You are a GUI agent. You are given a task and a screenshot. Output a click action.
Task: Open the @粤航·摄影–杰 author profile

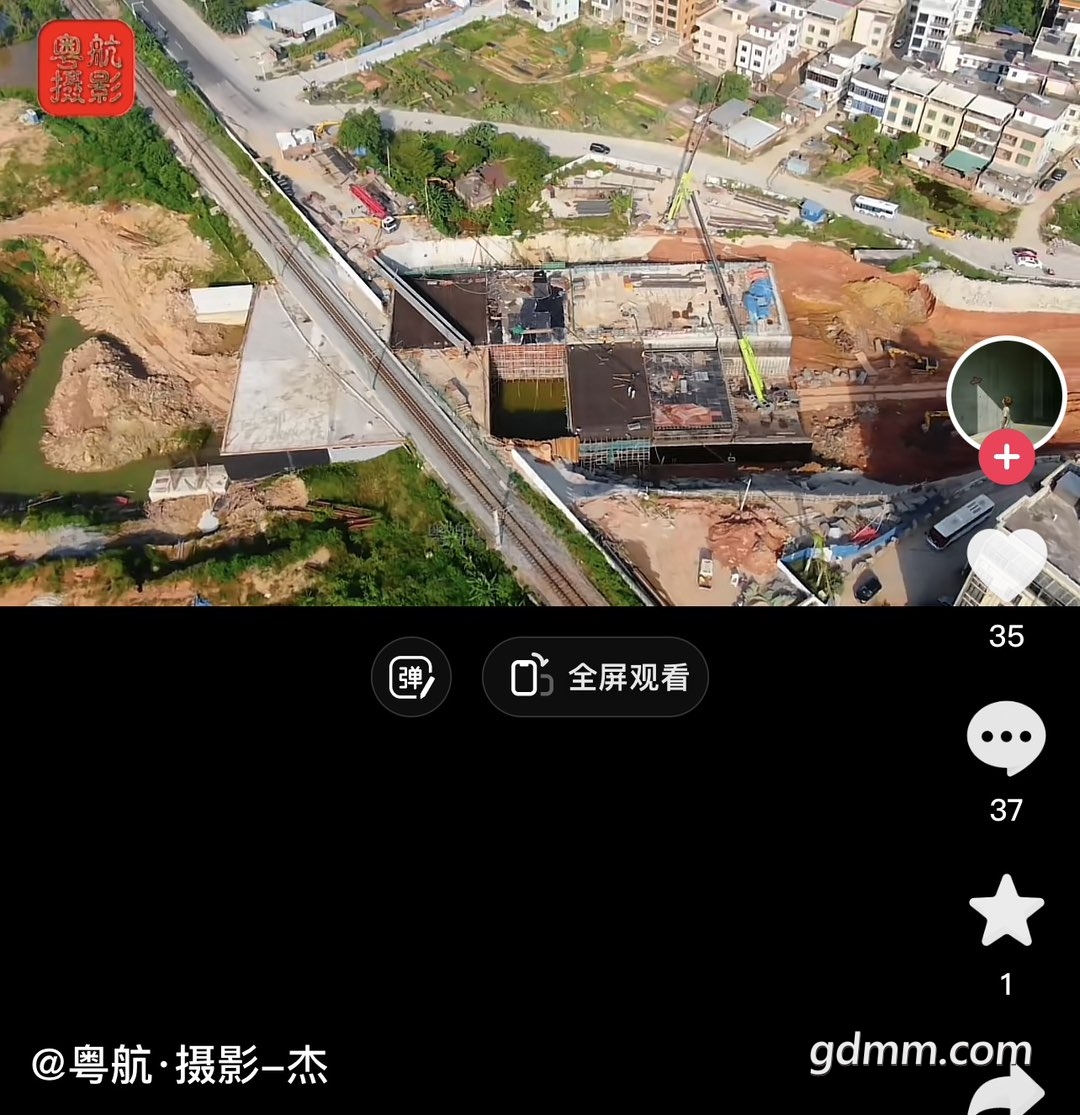coord(180,1066)
